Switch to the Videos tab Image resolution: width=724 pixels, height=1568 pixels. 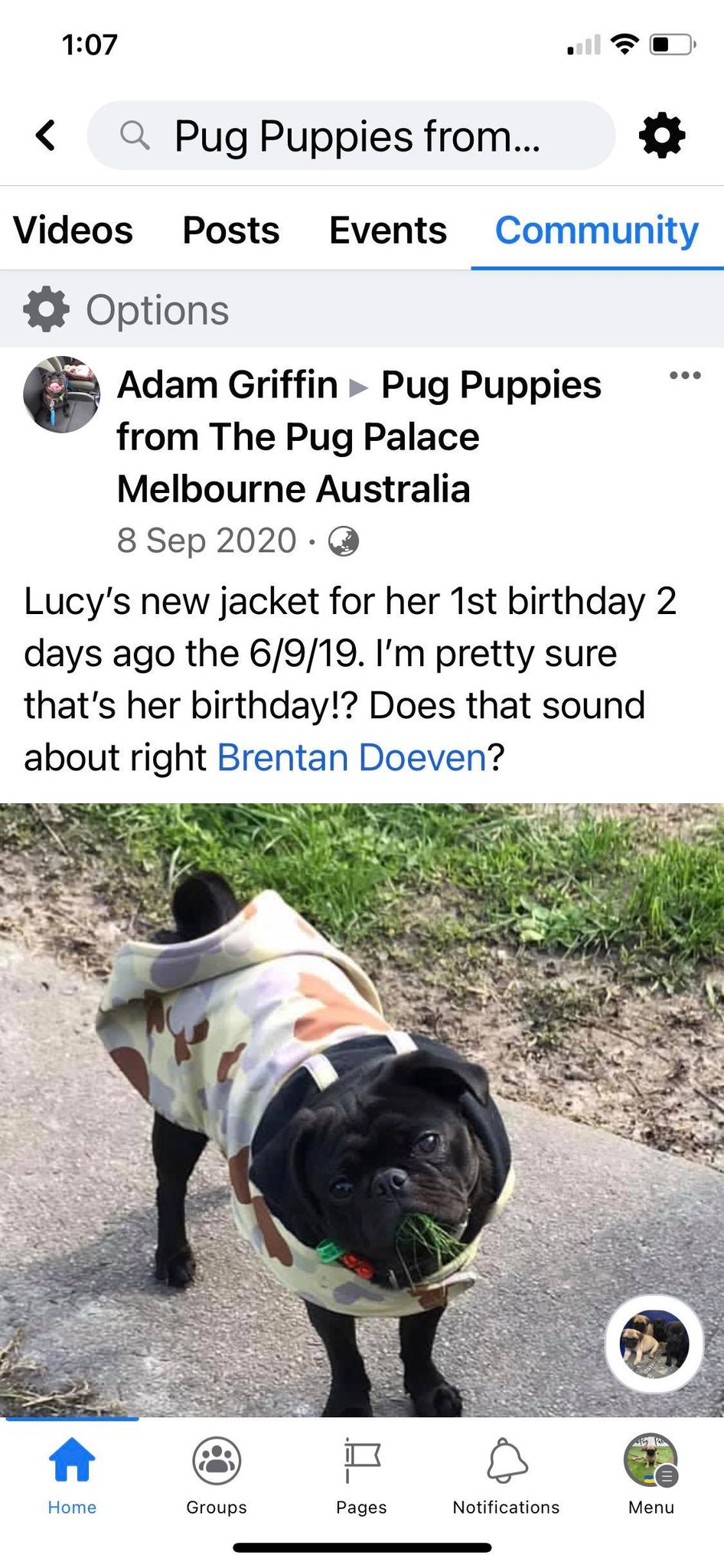point(73,230)
